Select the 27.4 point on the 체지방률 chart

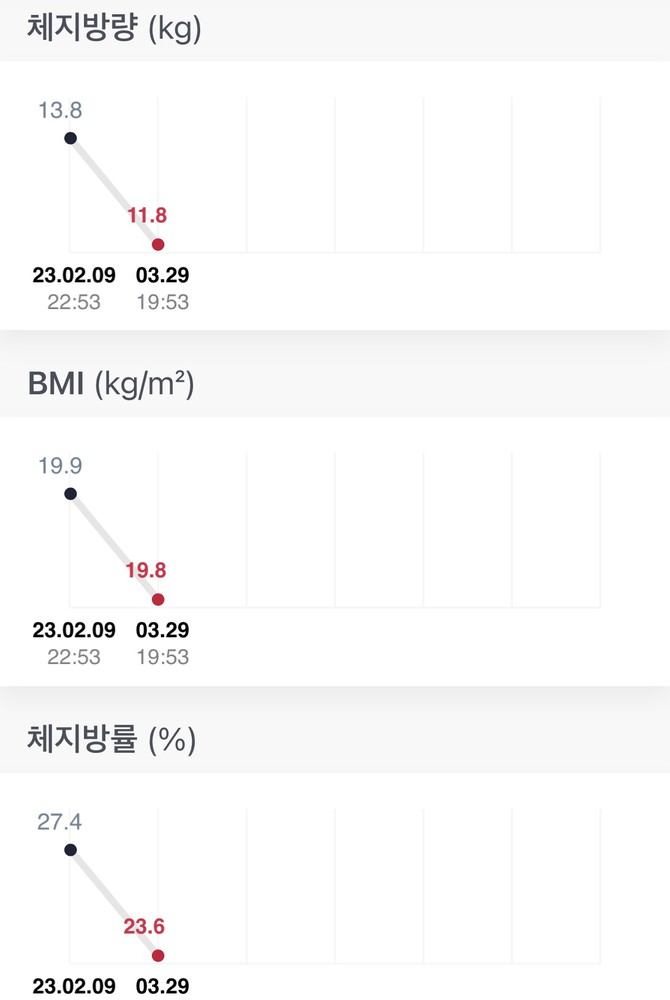click(70, 850)
